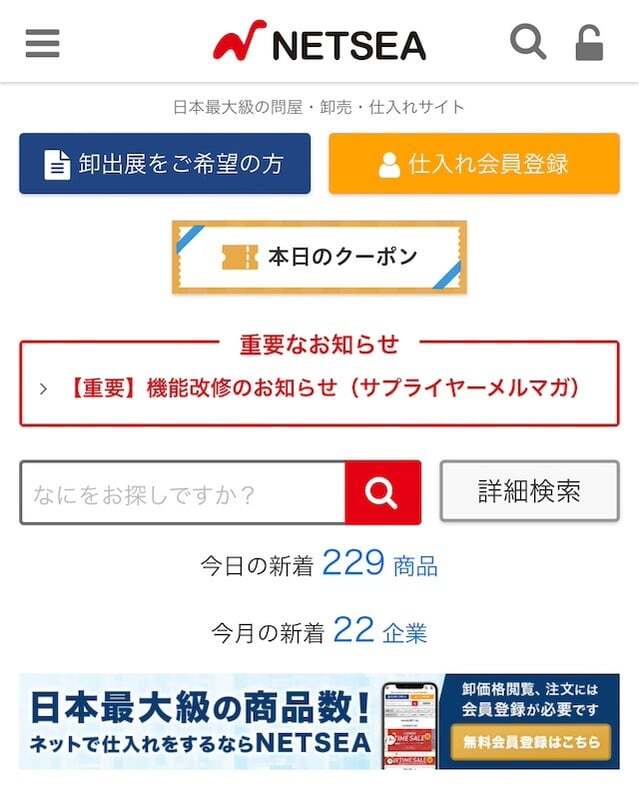
Task: Focus the なにをお探しですか search field
Action: point(182,493)
